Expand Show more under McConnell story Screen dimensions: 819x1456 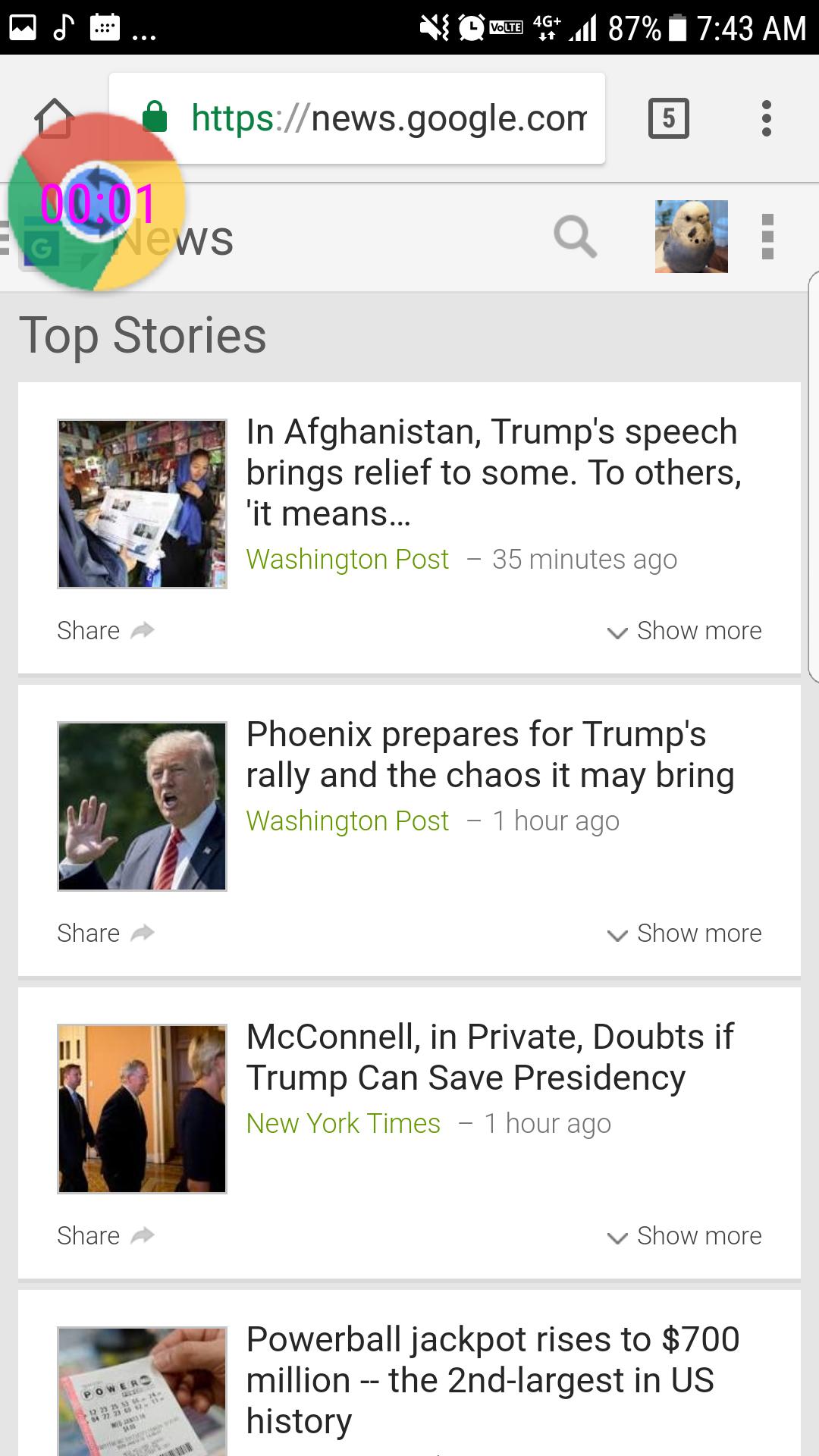(685, 1236)
